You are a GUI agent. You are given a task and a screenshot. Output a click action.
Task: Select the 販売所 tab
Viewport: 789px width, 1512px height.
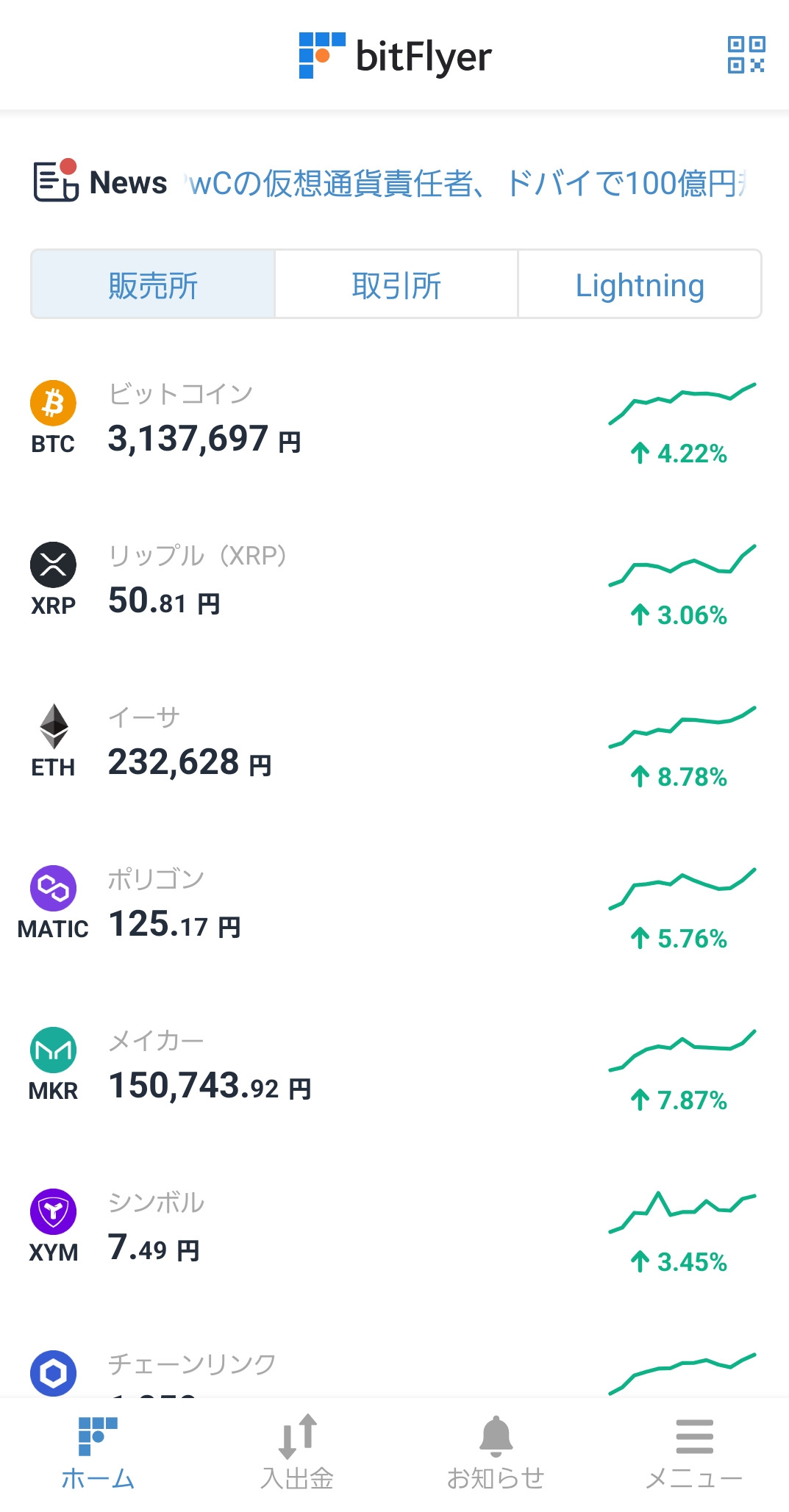tap(151, 284)
